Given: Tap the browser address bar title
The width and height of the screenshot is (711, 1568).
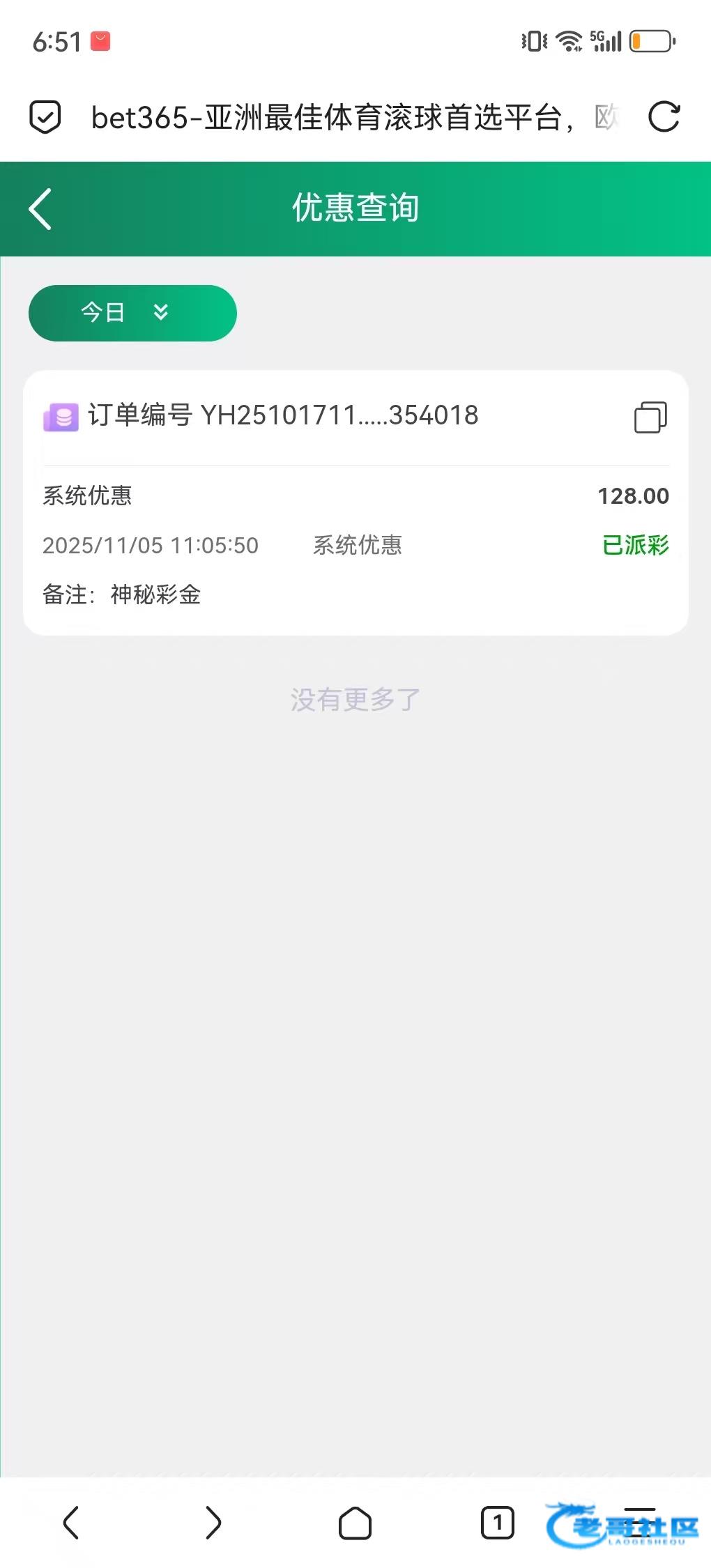Looking at the screenshot, I should tap(335, 117).
